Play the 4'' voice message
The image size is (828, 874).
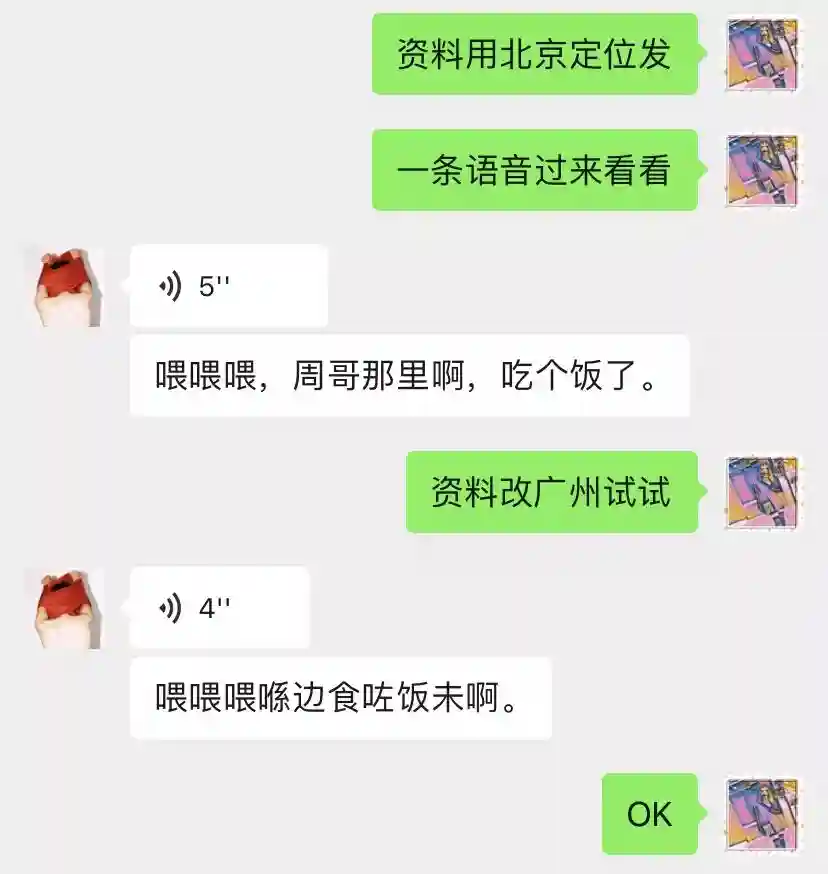[x=219, y=608]
